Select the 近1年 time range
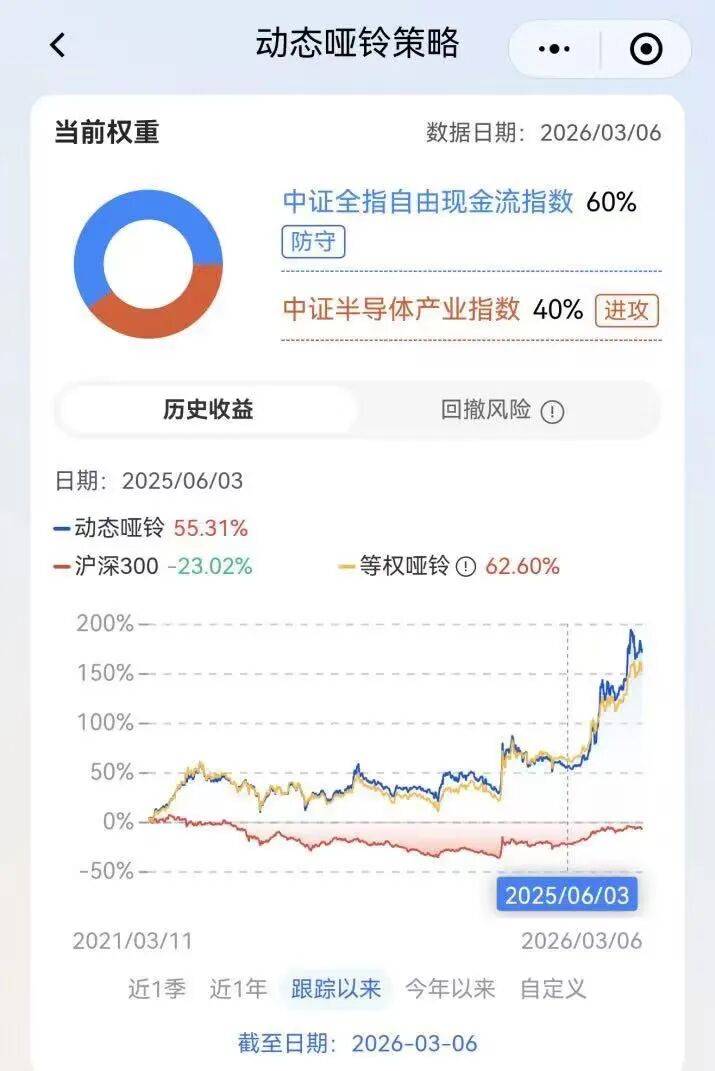715x1071 pixels. click(238, 989)
